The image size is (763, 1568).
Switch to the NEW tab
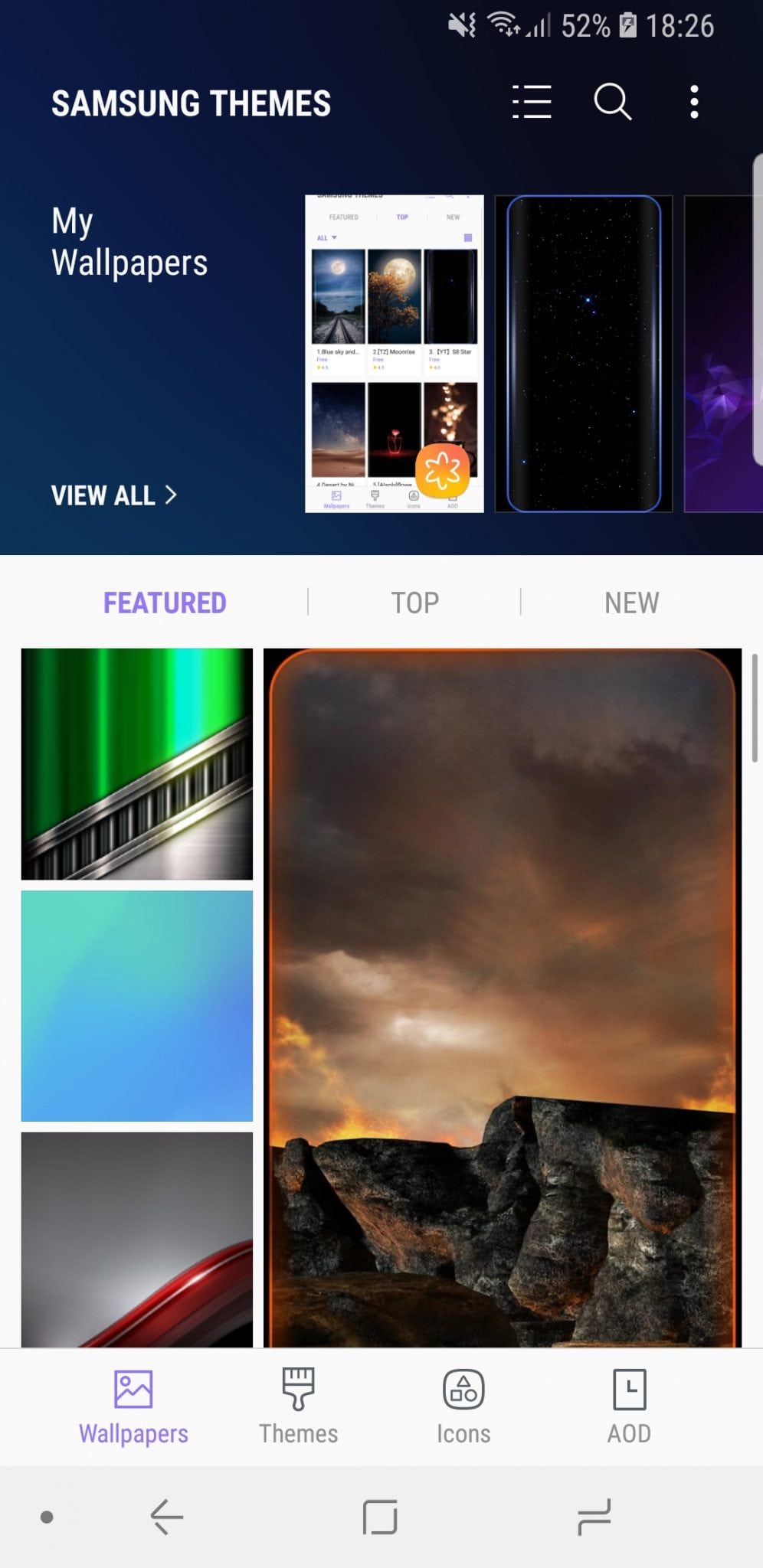click(x=631, y=603)
